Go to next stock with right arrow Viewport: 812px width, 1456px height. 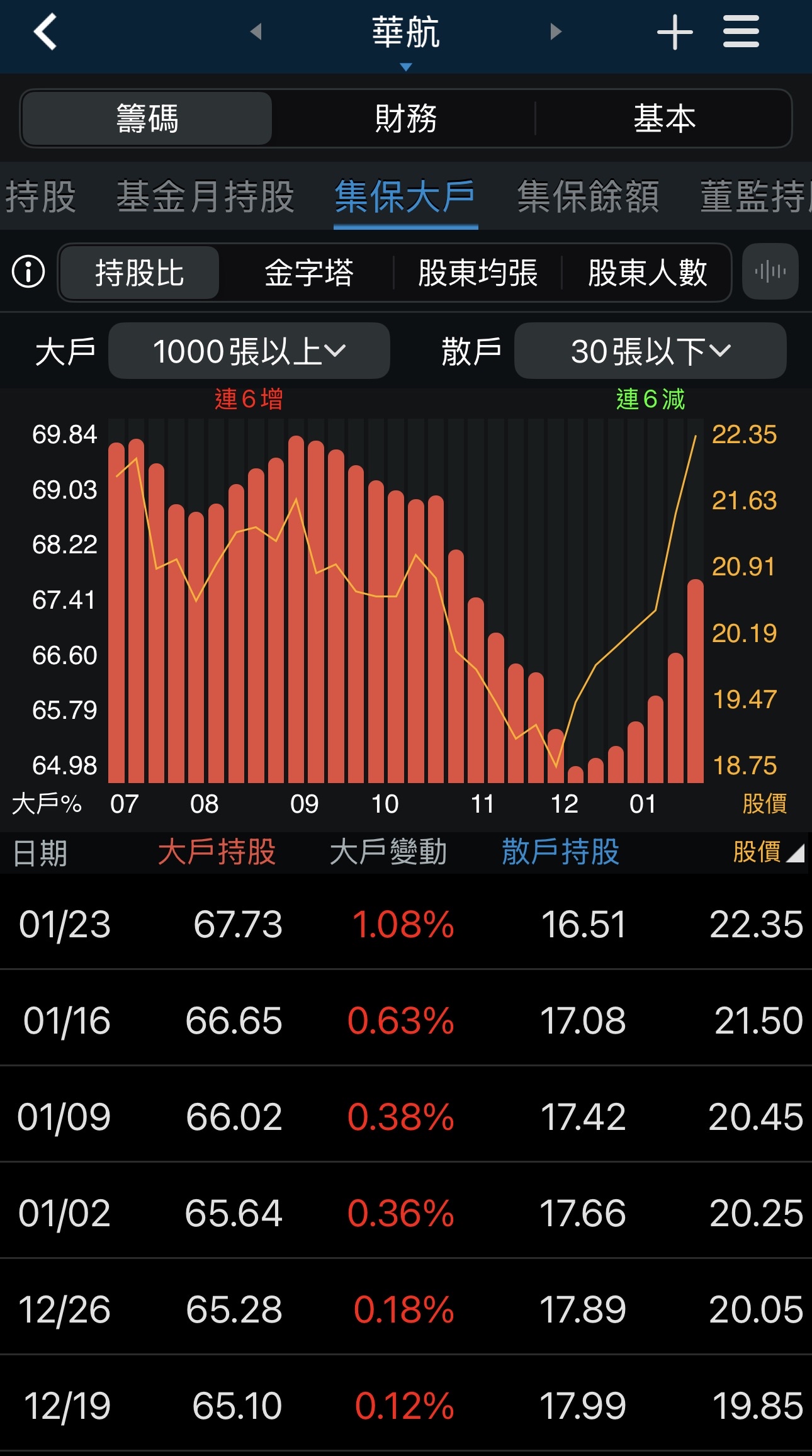555,35
